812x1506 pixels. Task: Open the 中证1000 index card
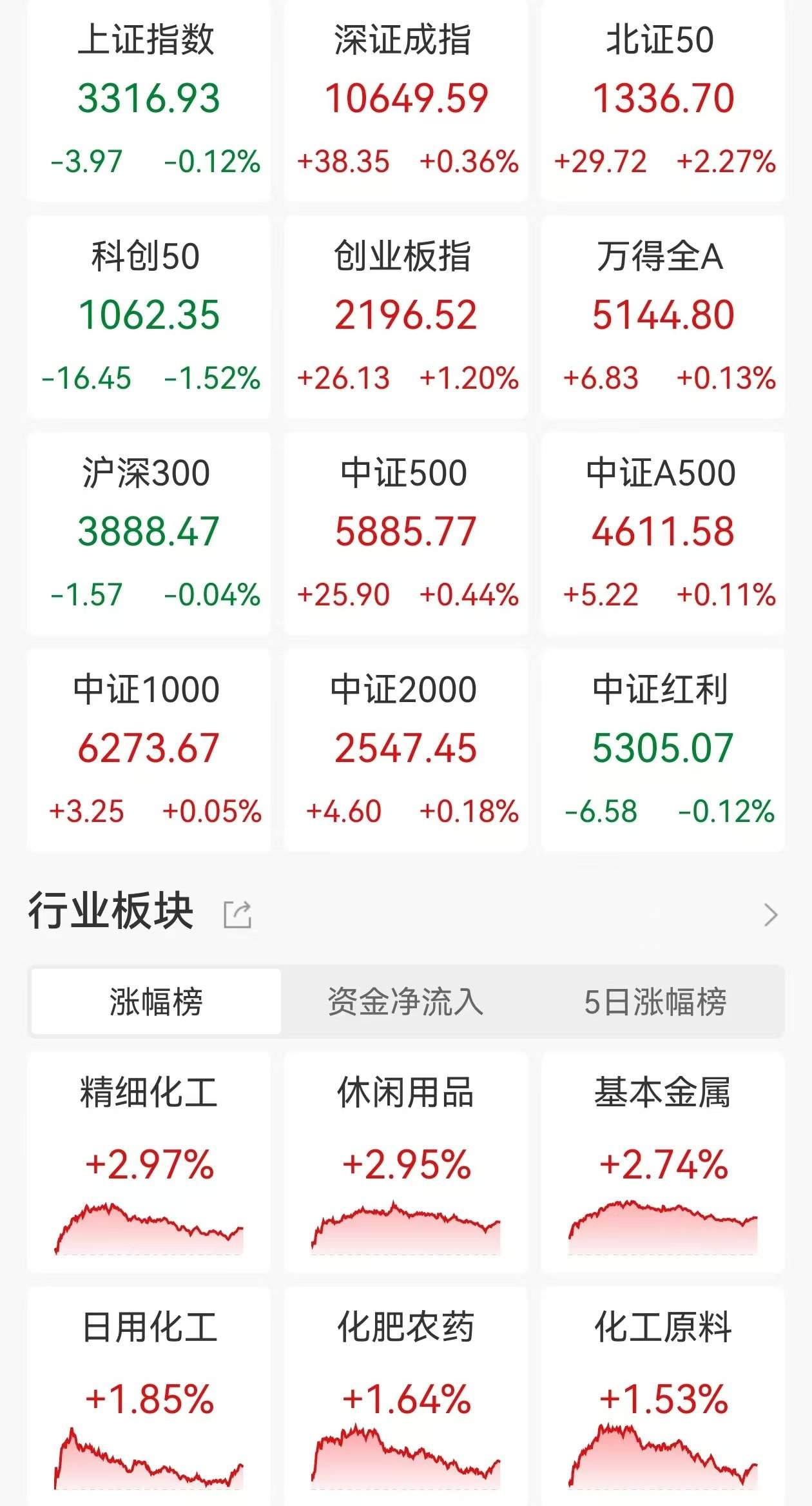tap(149, 750)
